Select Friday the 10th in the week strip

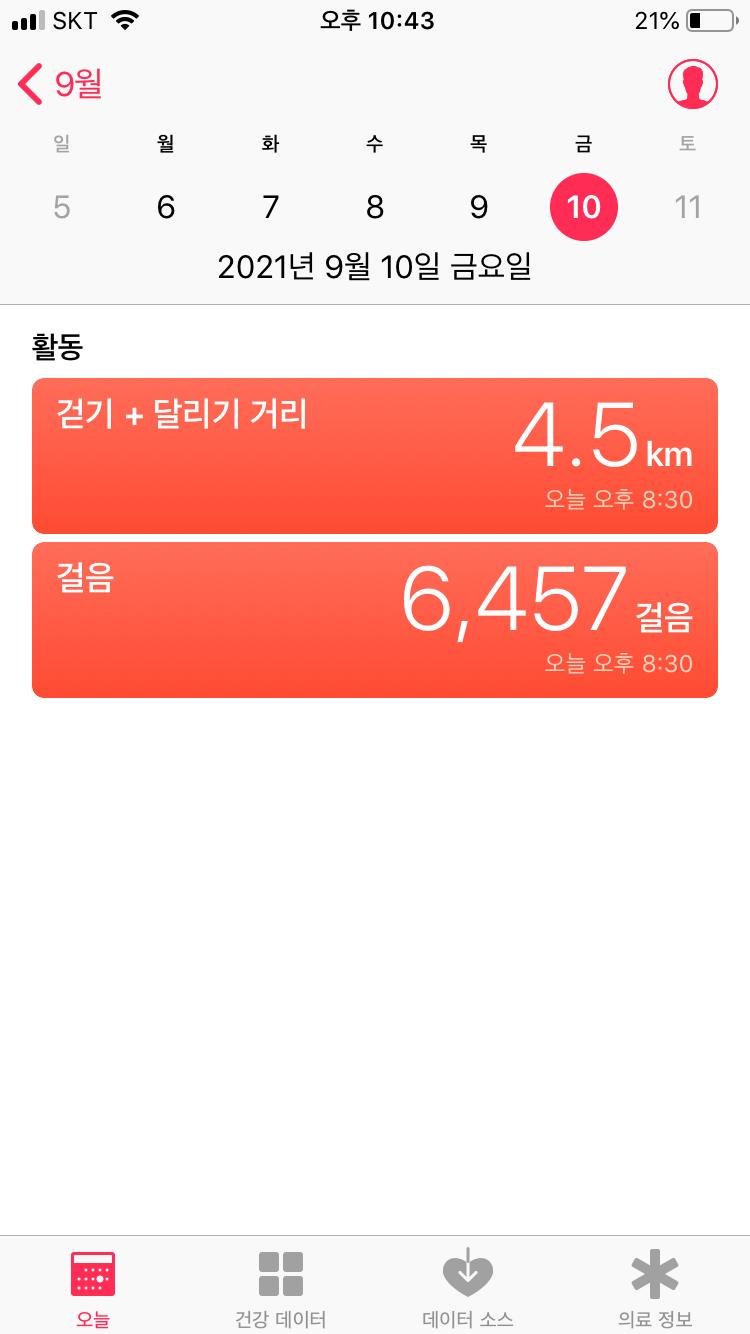click(584, 207)
